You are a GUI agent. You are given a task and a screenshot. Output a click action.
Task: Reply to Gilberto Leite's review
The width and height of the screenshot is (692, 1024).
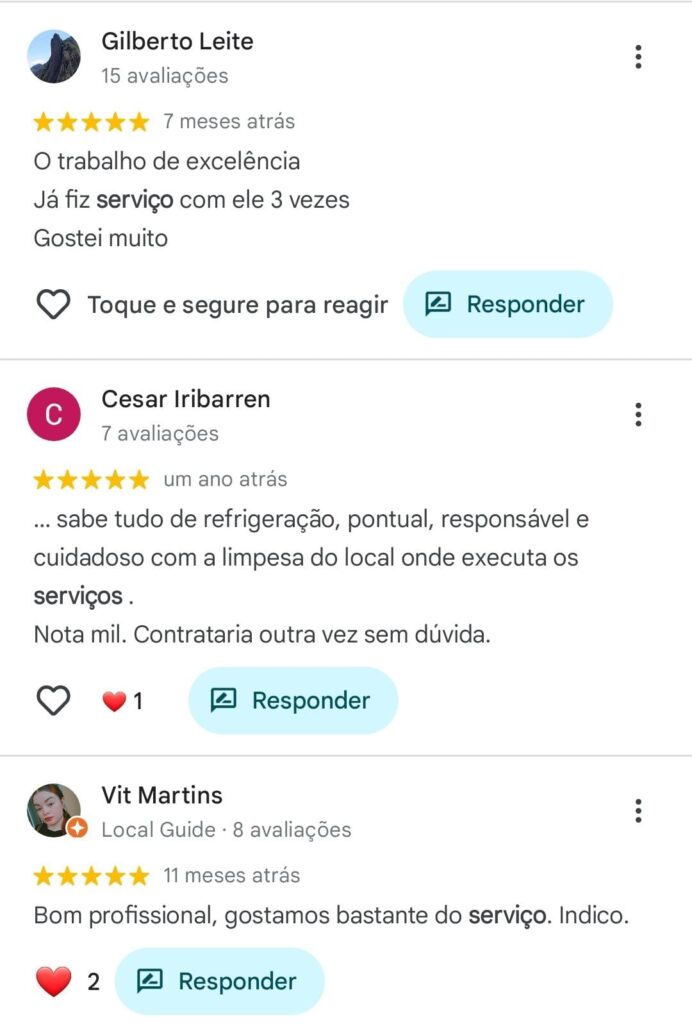[507, 304]
